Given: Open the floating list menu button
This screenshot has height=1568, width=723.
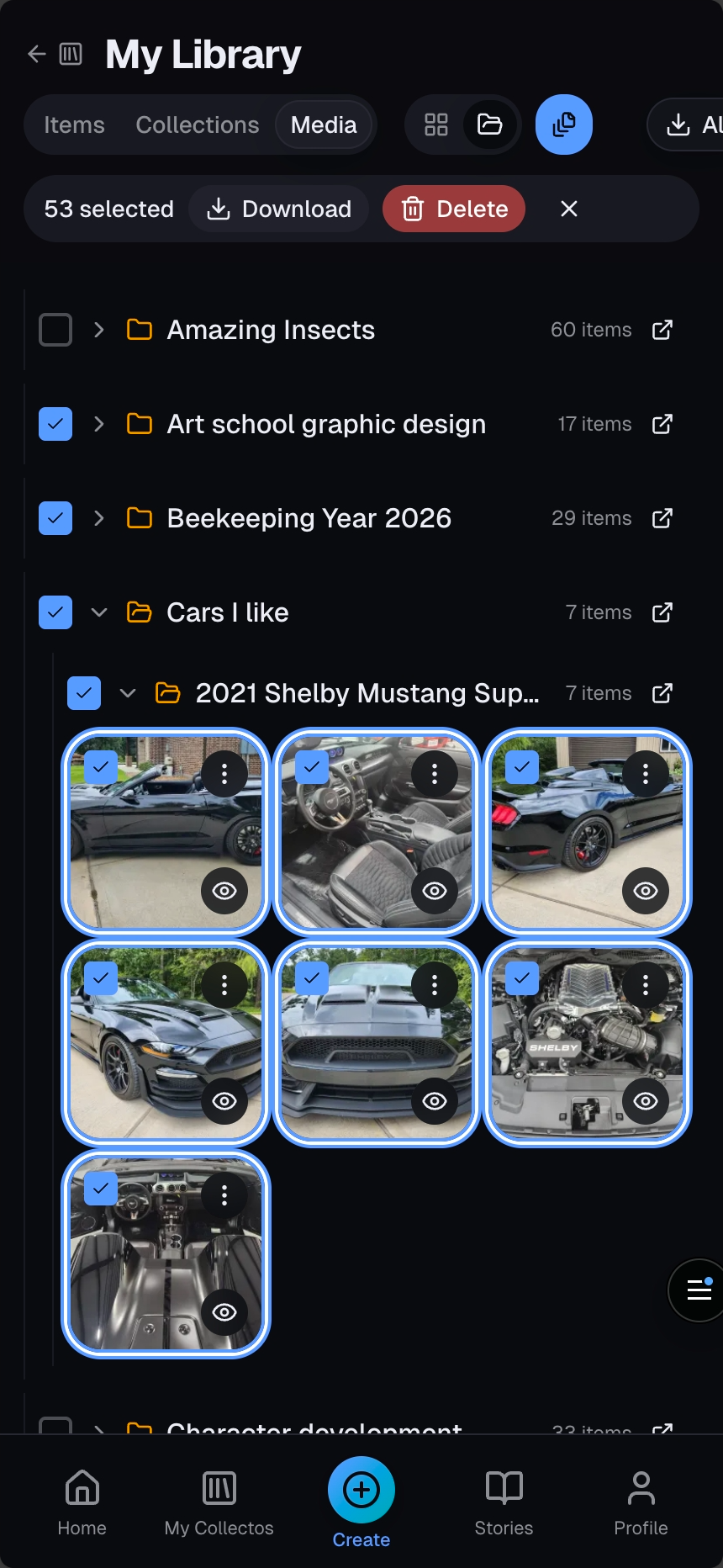Looking at the screenshot, I should click(x=699, y=1290).
